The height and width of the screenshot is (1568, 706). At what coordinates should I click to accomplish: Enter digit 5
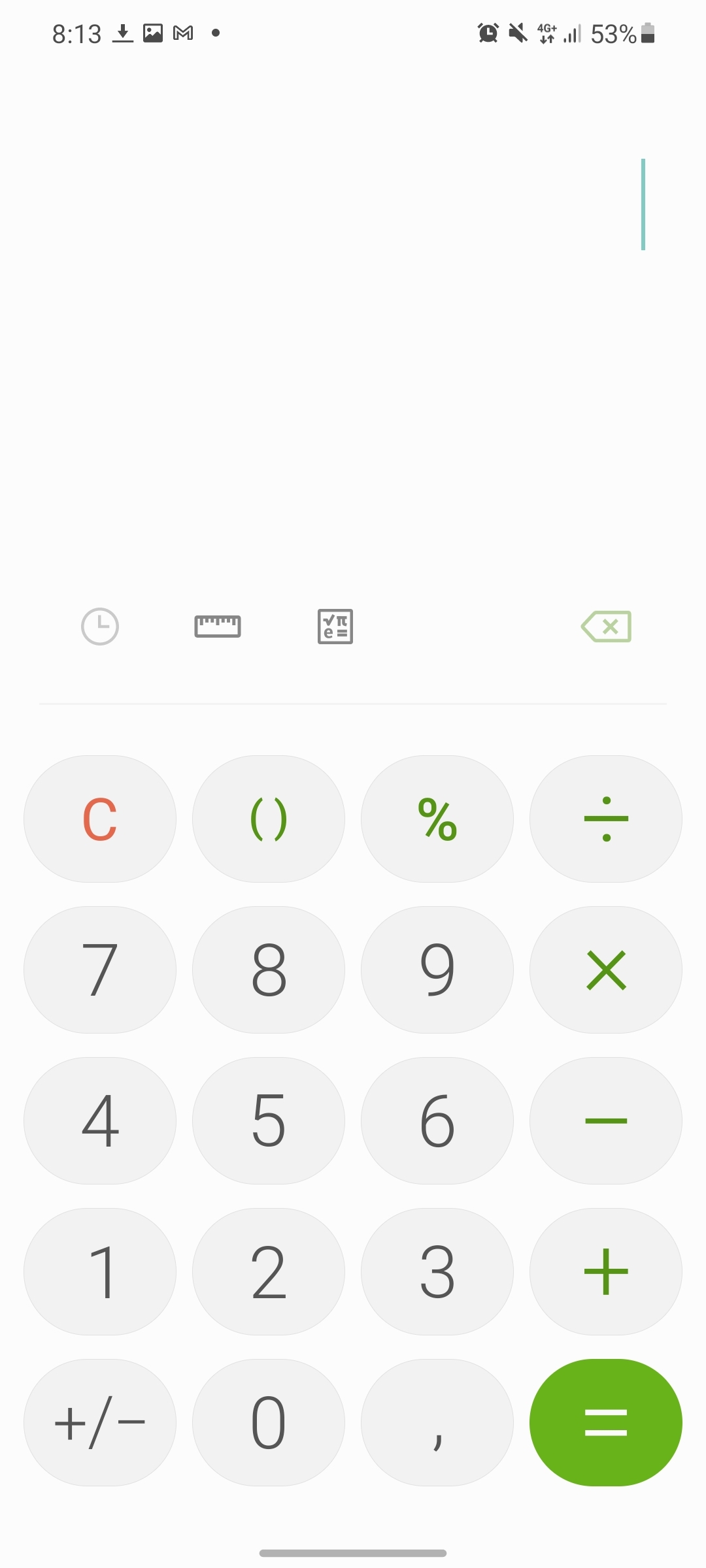tap(269, 1120)
